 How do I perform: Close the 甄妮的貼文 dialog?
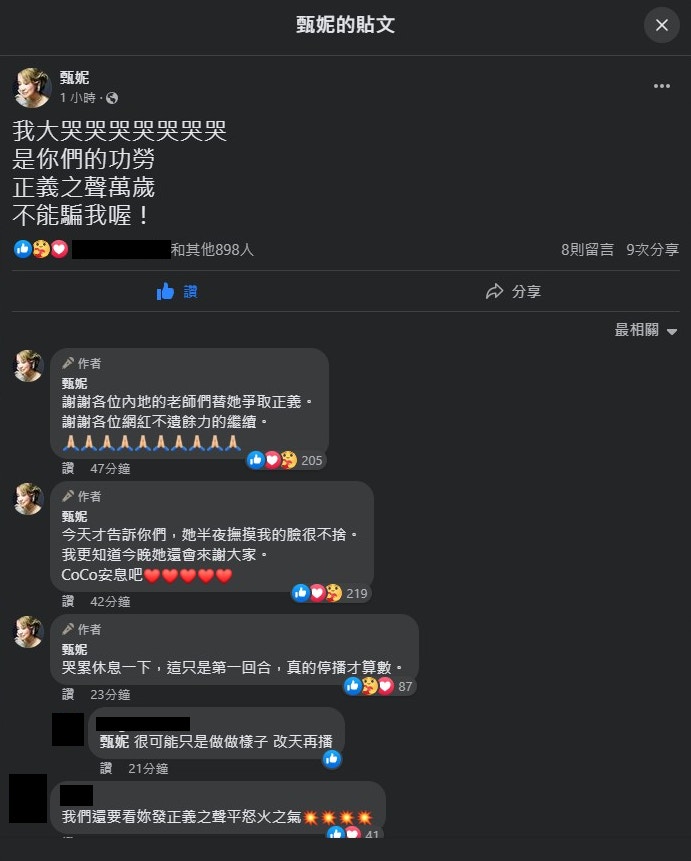coord(661,25)
